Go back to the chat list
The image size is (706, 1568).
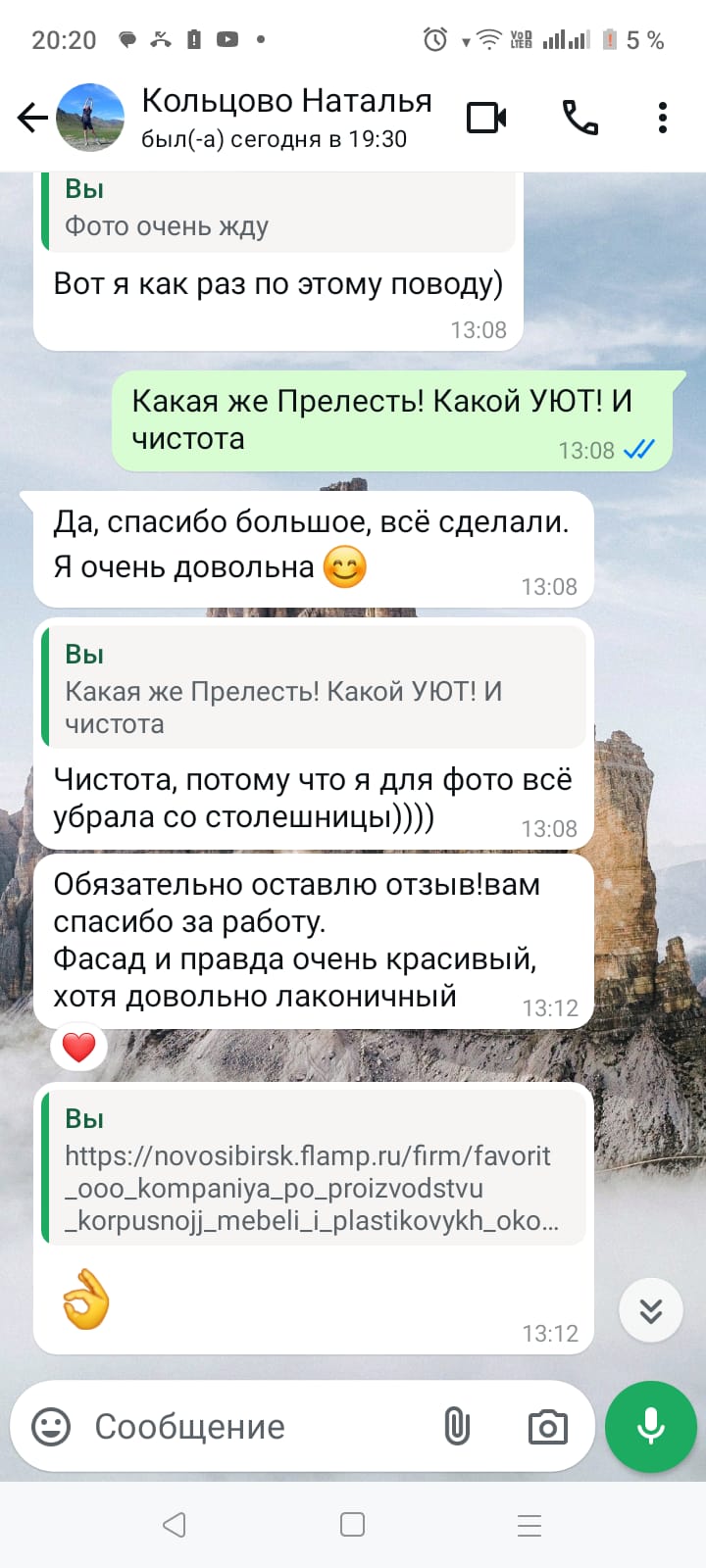click(x=32, y=119)
